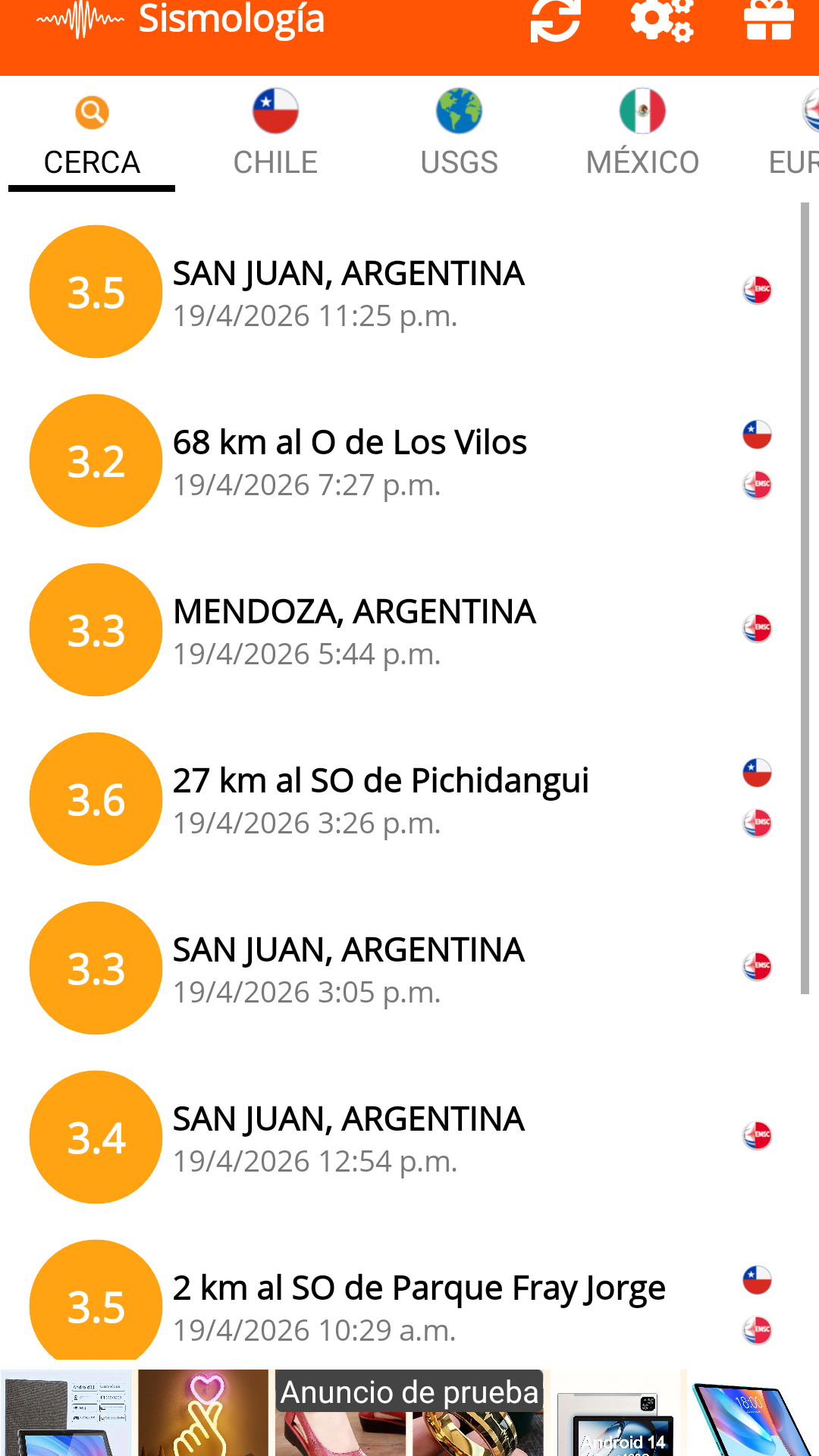Open the San Juan quake at 12:54 p.m.
The height and width of the screenshot is (1456, 819).
point(349,1138)
